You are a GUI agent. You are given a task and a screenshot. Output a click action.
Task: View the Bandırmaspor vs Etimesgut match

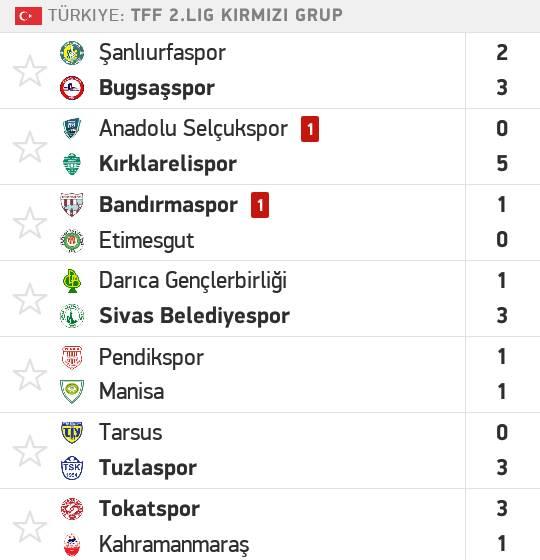pyautogui.click(x=270, y=223)
